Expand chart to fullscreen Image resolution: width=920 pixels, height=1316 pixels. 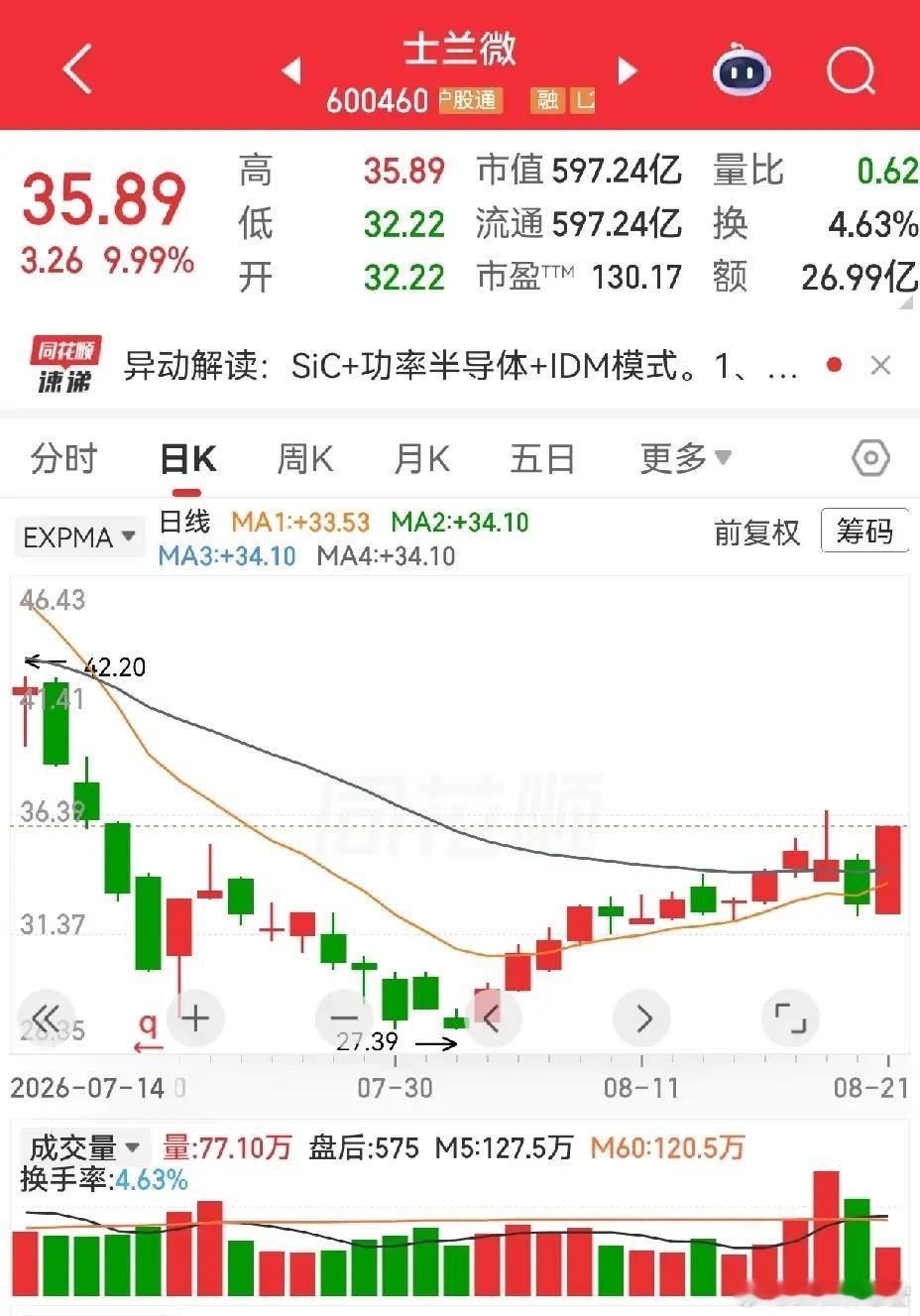[x=789, y=1018]
